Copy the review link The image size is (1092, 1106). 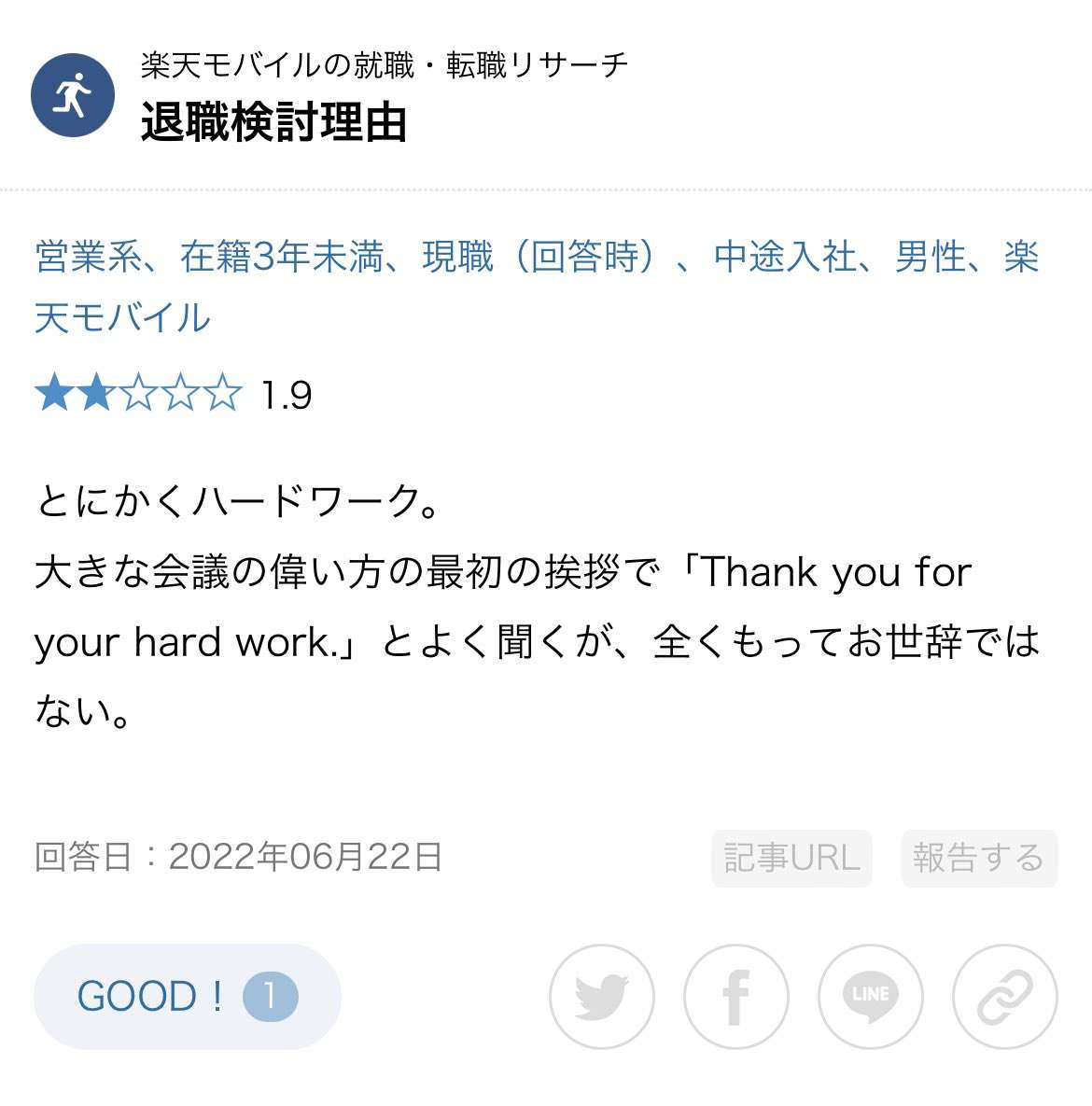click(1004, 997)
